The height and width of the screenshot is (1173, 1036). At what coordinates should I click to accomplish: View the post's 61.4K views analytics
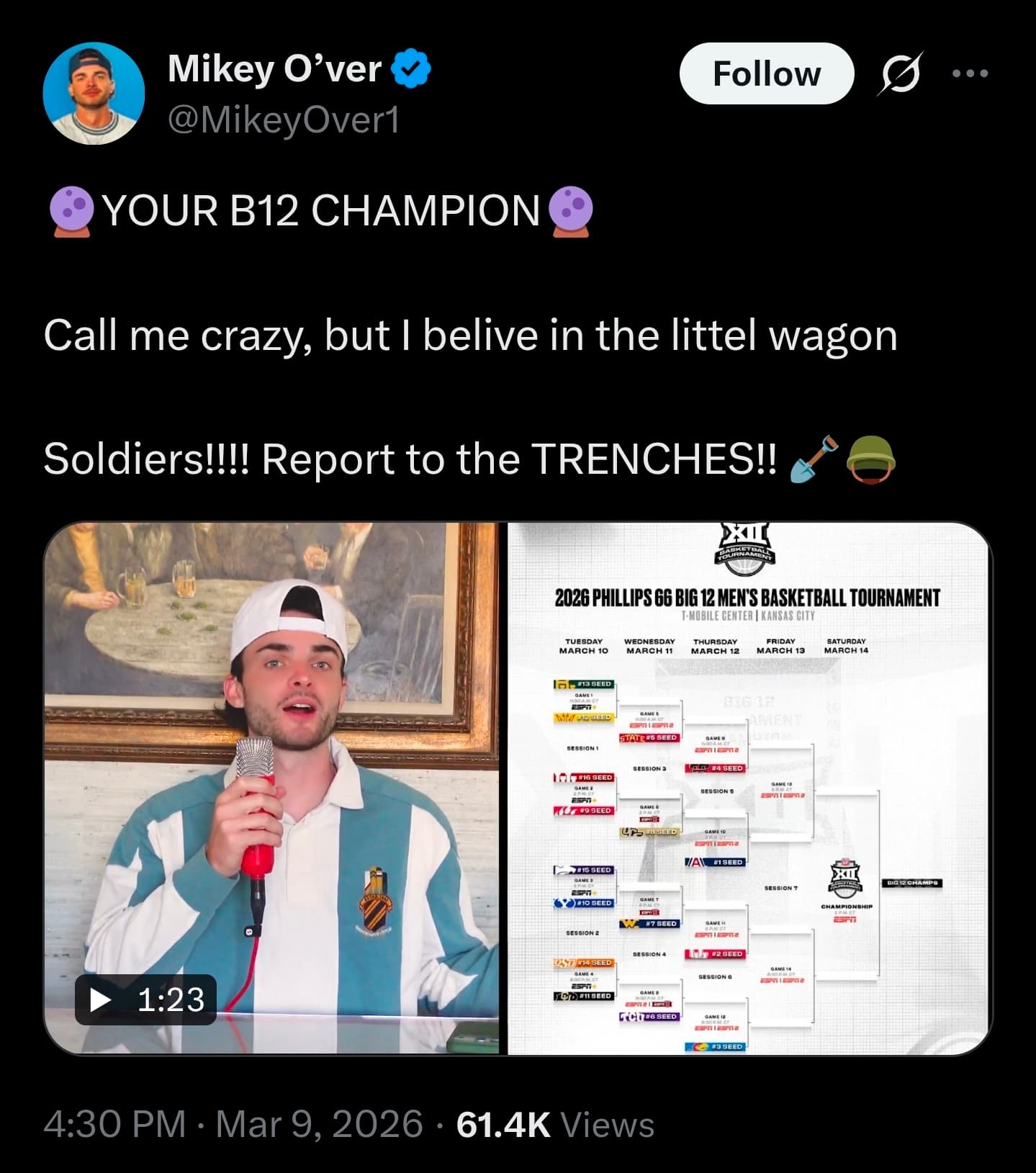[x=554, y=1124]
